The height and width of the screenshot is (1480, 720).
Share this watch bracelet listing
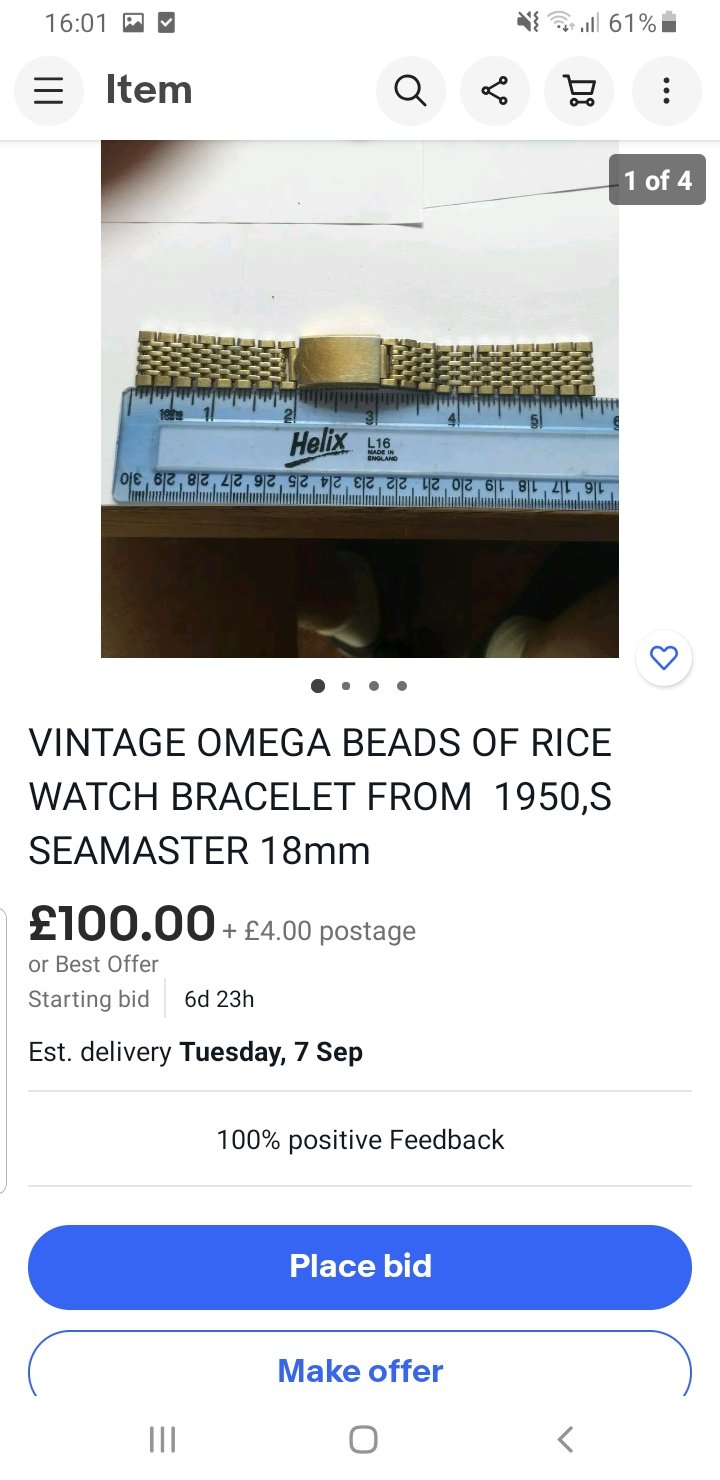[x=494, y=91]
